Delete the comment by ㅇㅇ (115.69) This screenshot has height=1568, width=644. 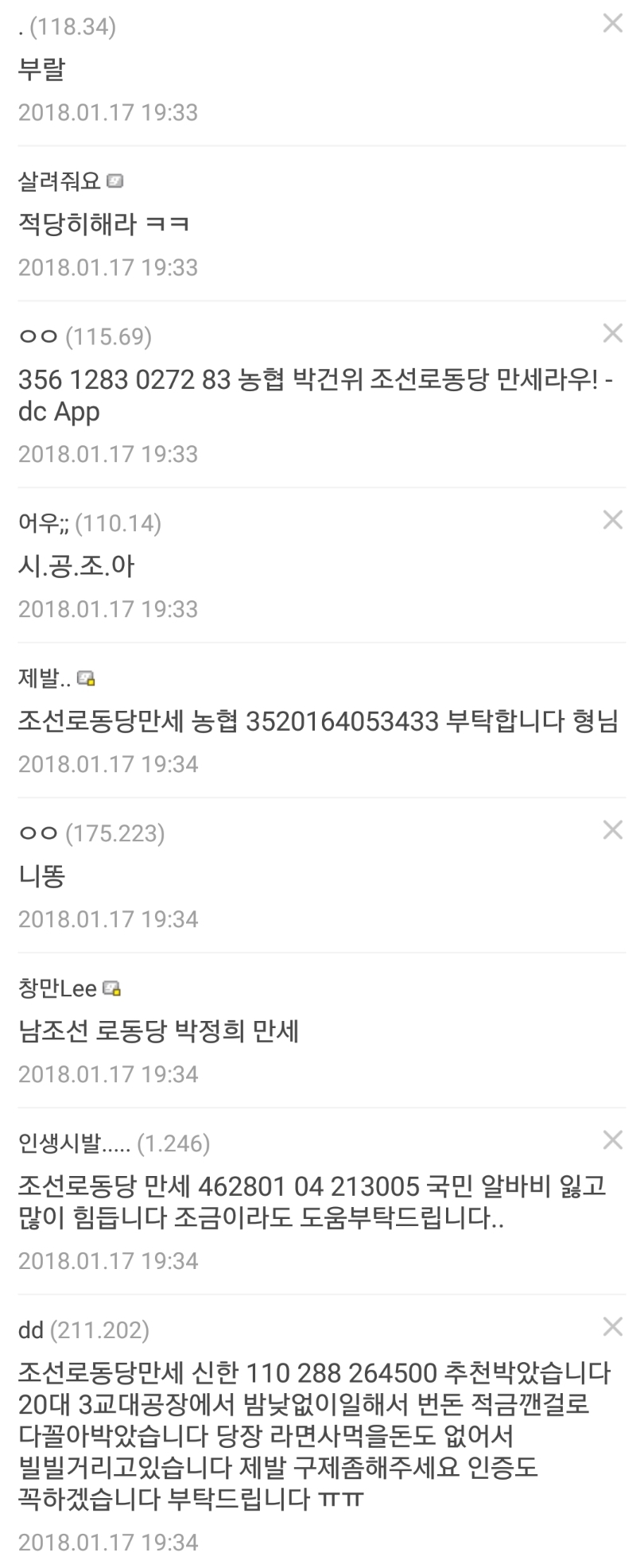click(613, 334)
